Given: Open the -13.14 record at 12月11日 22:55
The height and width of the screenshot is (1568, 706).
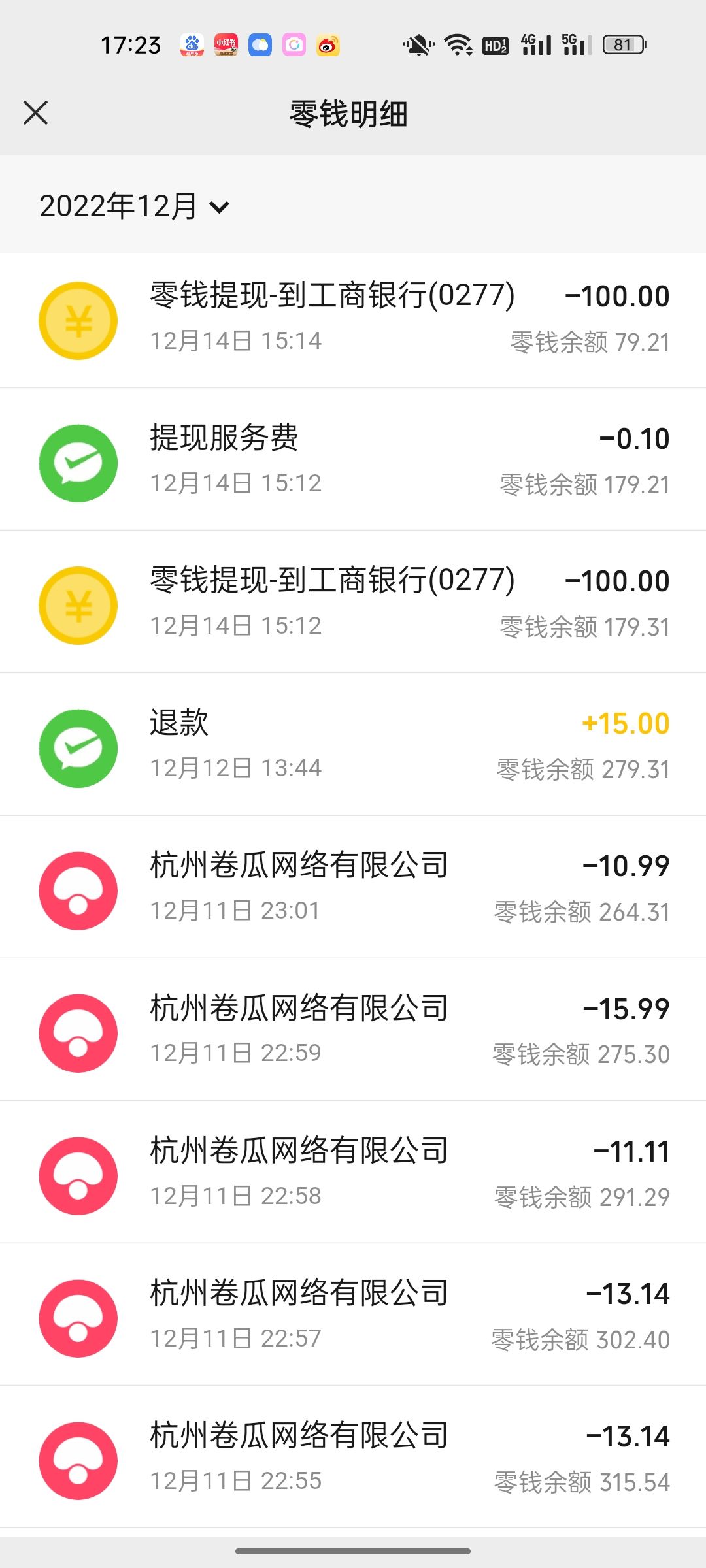Looking at the screenshot, I should tap(353, 1457).
